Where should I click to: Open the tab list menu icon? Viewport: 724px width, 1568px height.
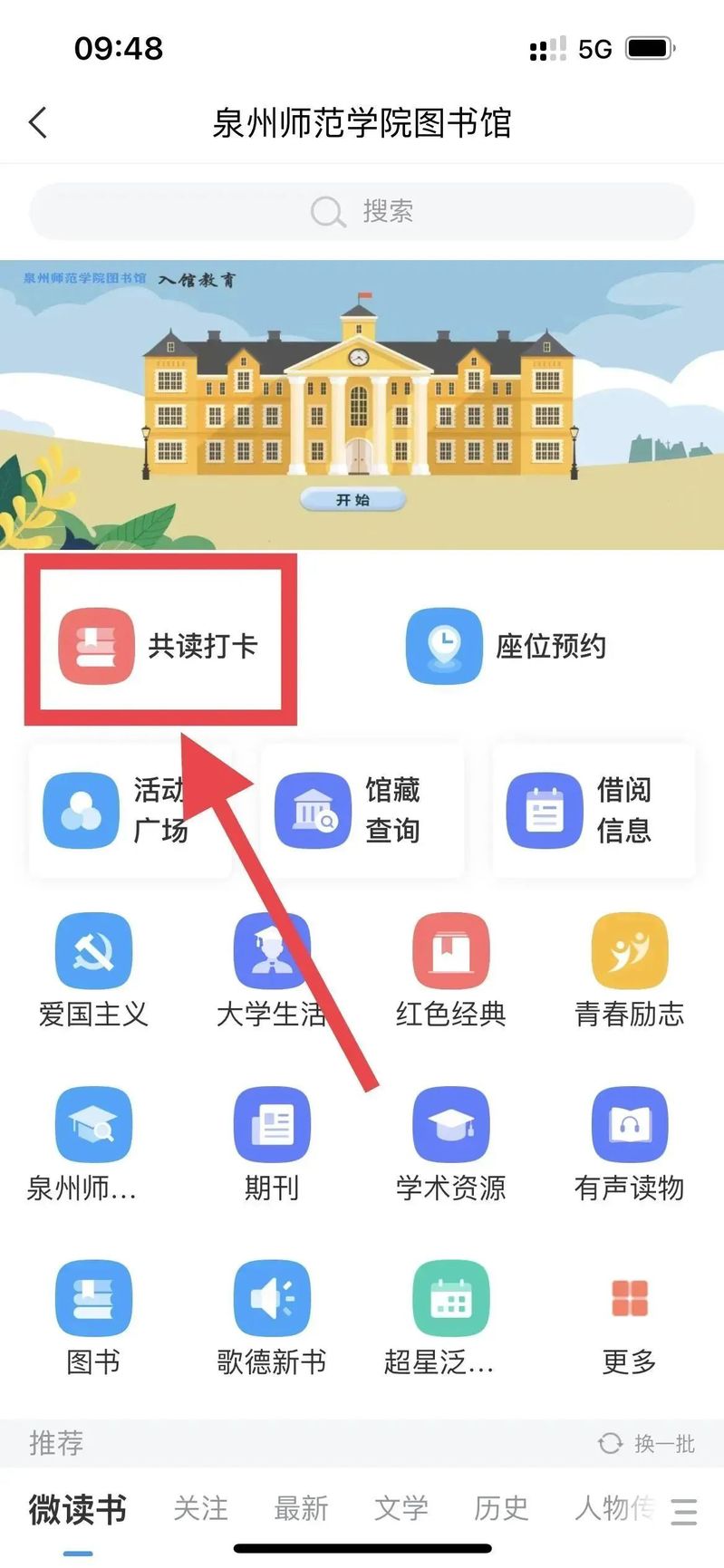[x=684, y=1511]
